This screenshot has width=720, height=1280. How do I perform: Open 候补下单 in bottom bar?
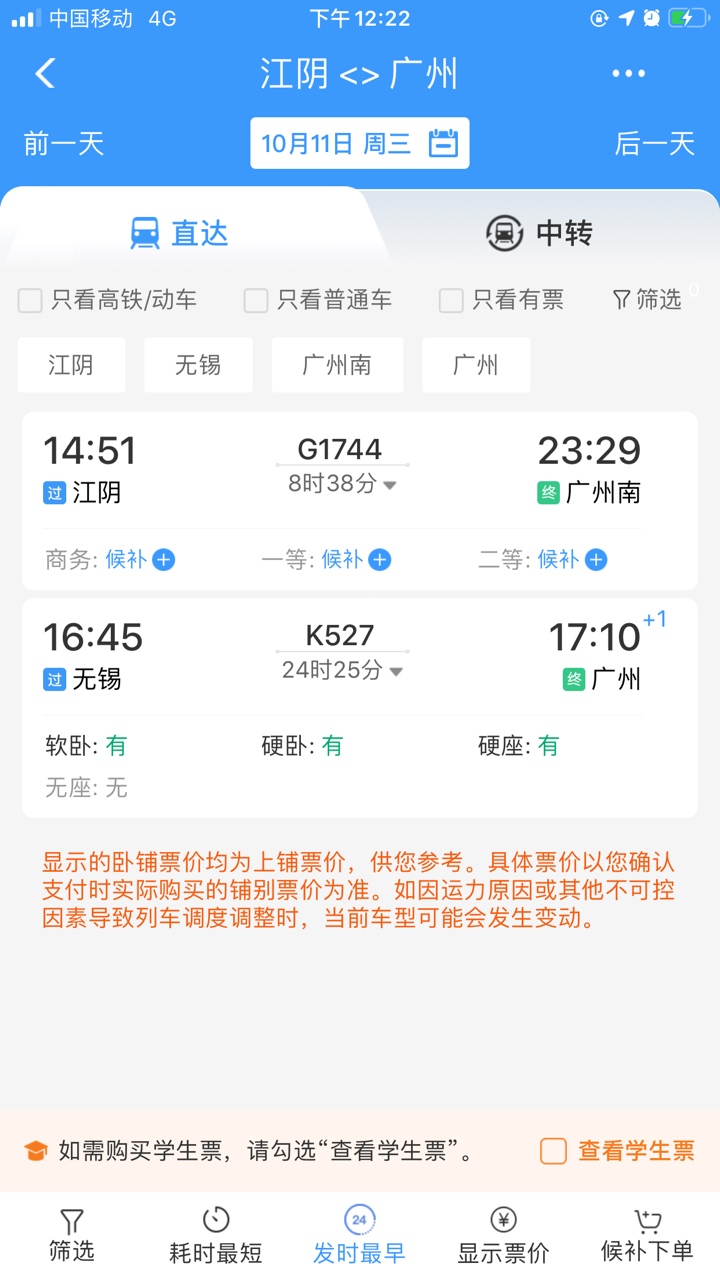(x=647, y=1234)
